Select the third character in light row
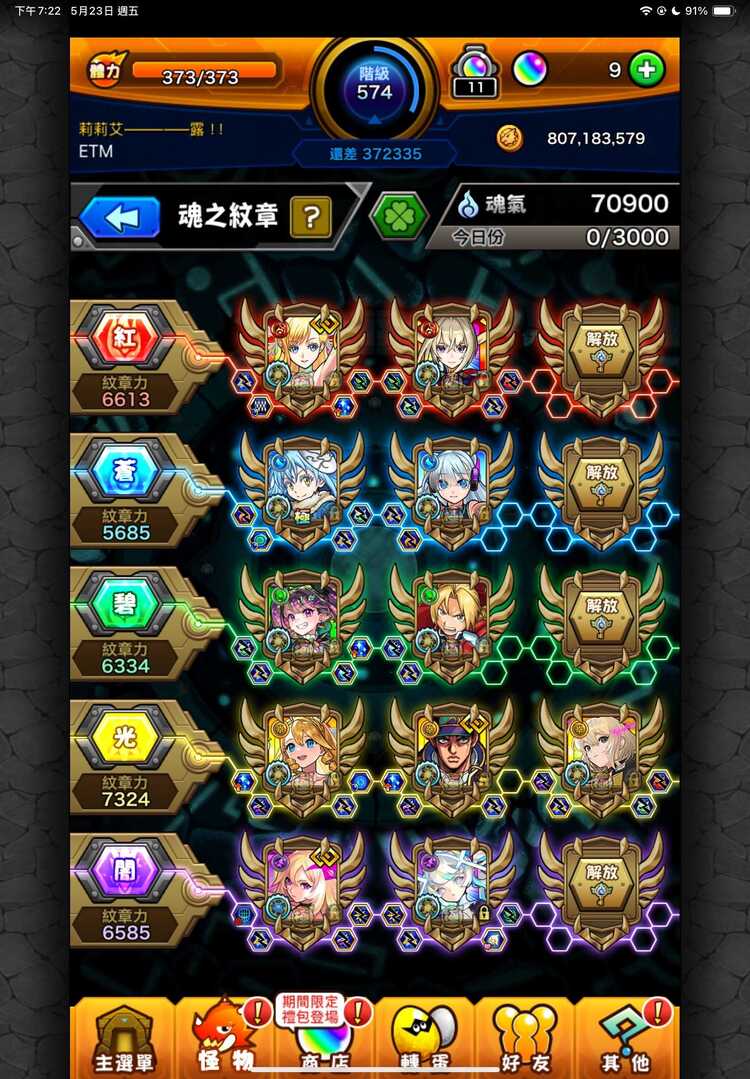 (601, 752)
